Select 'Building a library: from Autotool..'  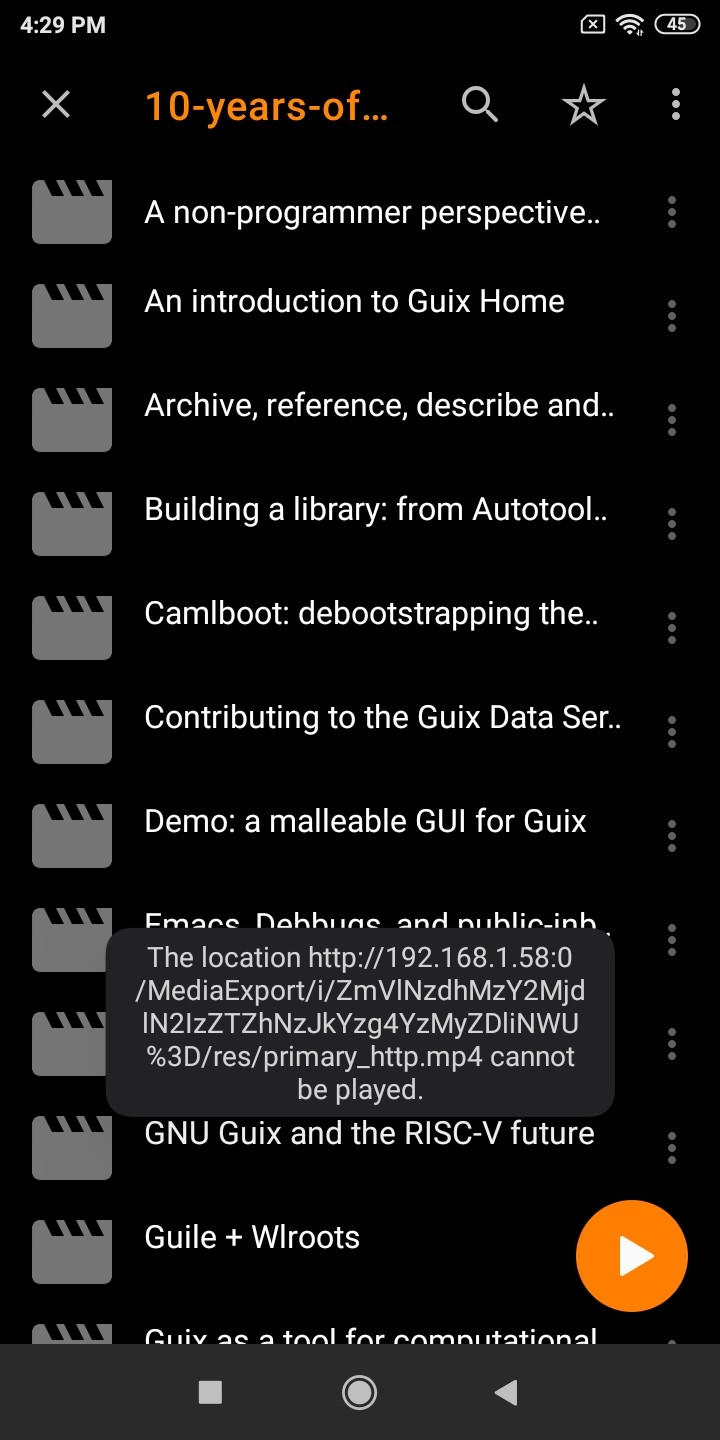tap(376, 510)
